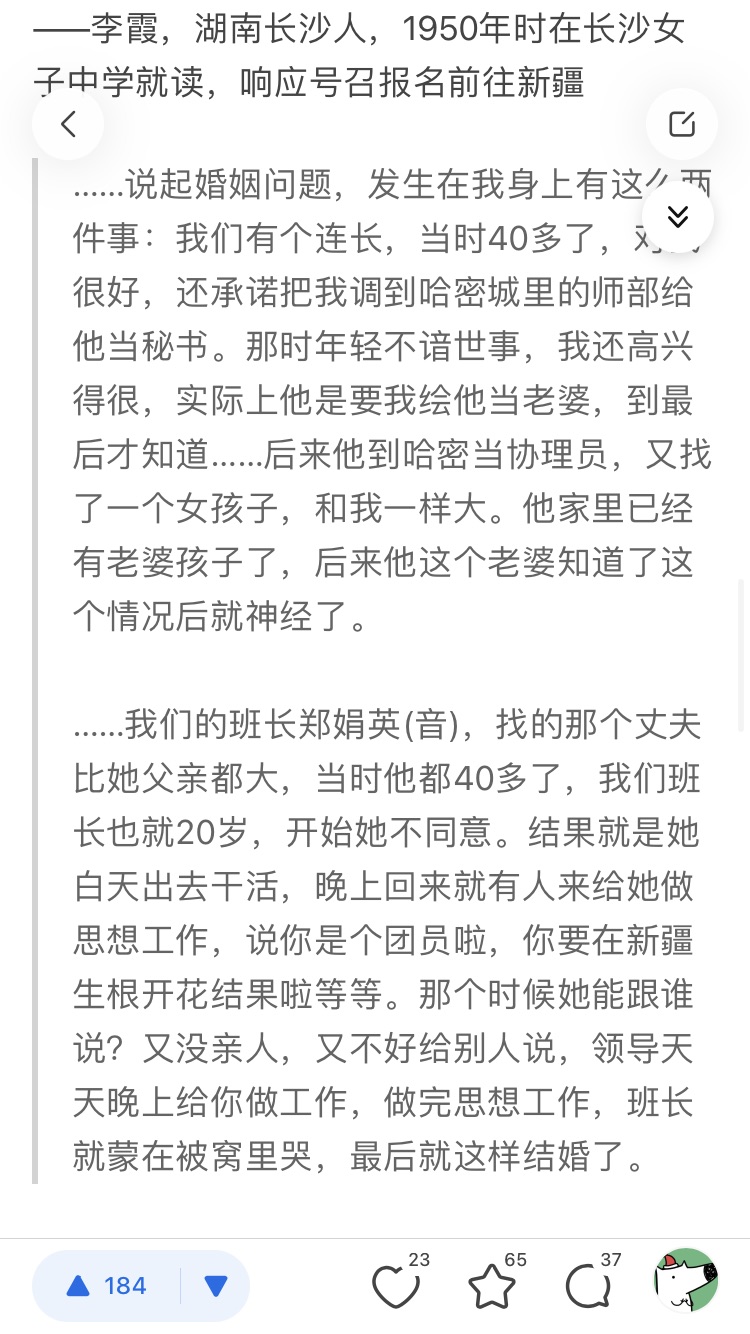The image size is (750, 1334).
Task: Upvote this answer with 184 votes
Action: point(107,1285)
